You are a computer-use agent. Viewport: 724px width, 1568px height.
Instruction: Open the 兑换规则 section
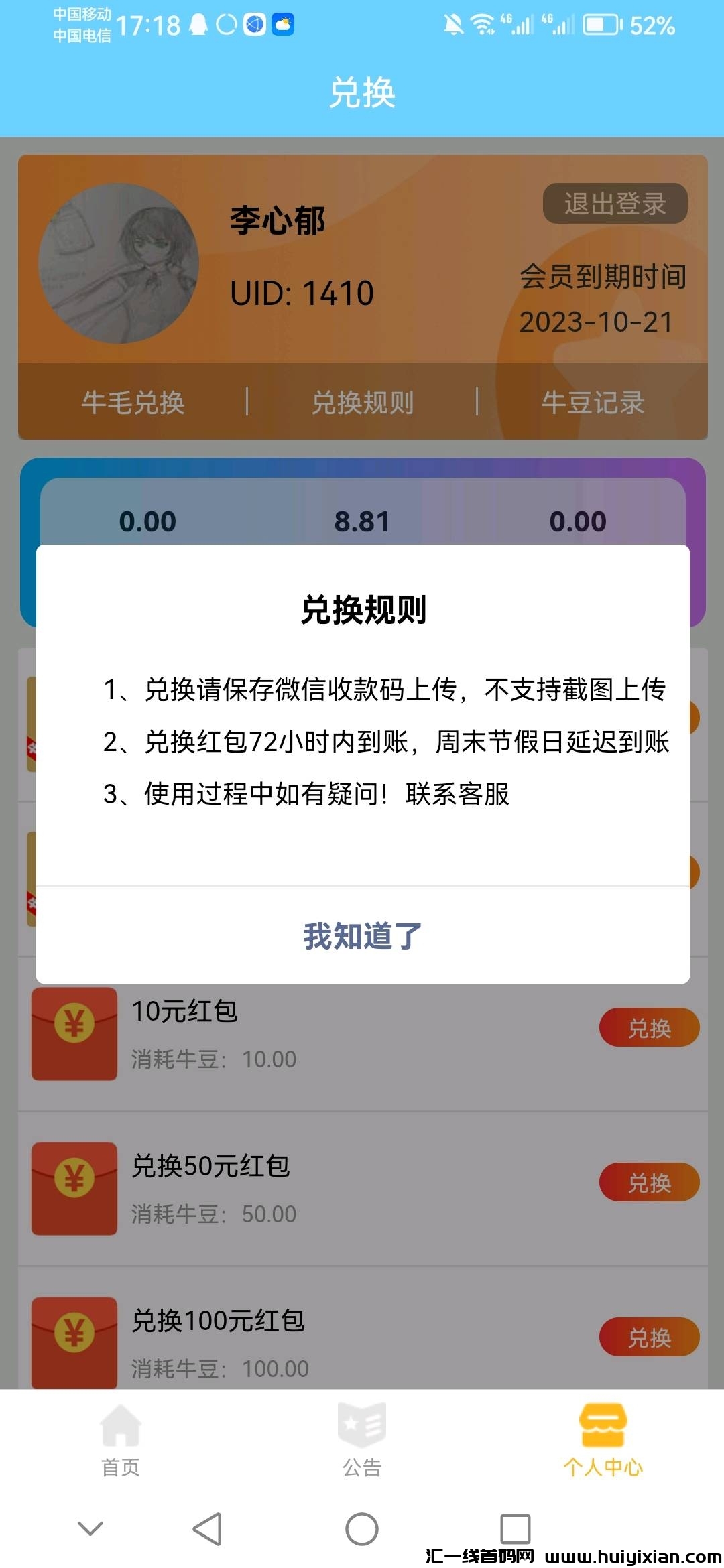[x=364, y=403]
